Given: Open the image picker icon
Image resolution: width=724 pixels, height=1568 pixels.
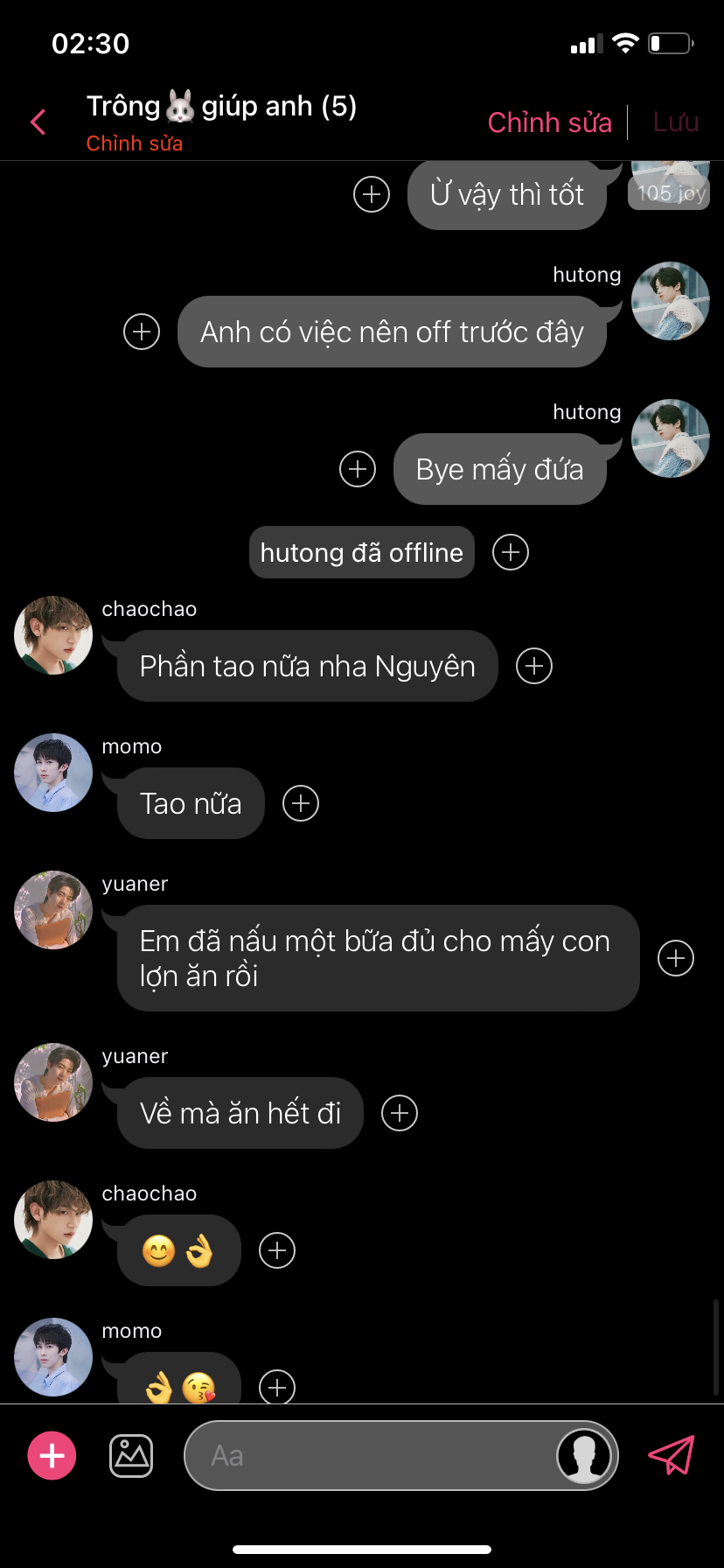Looking at the screenshot, I should pos(131,1456).
